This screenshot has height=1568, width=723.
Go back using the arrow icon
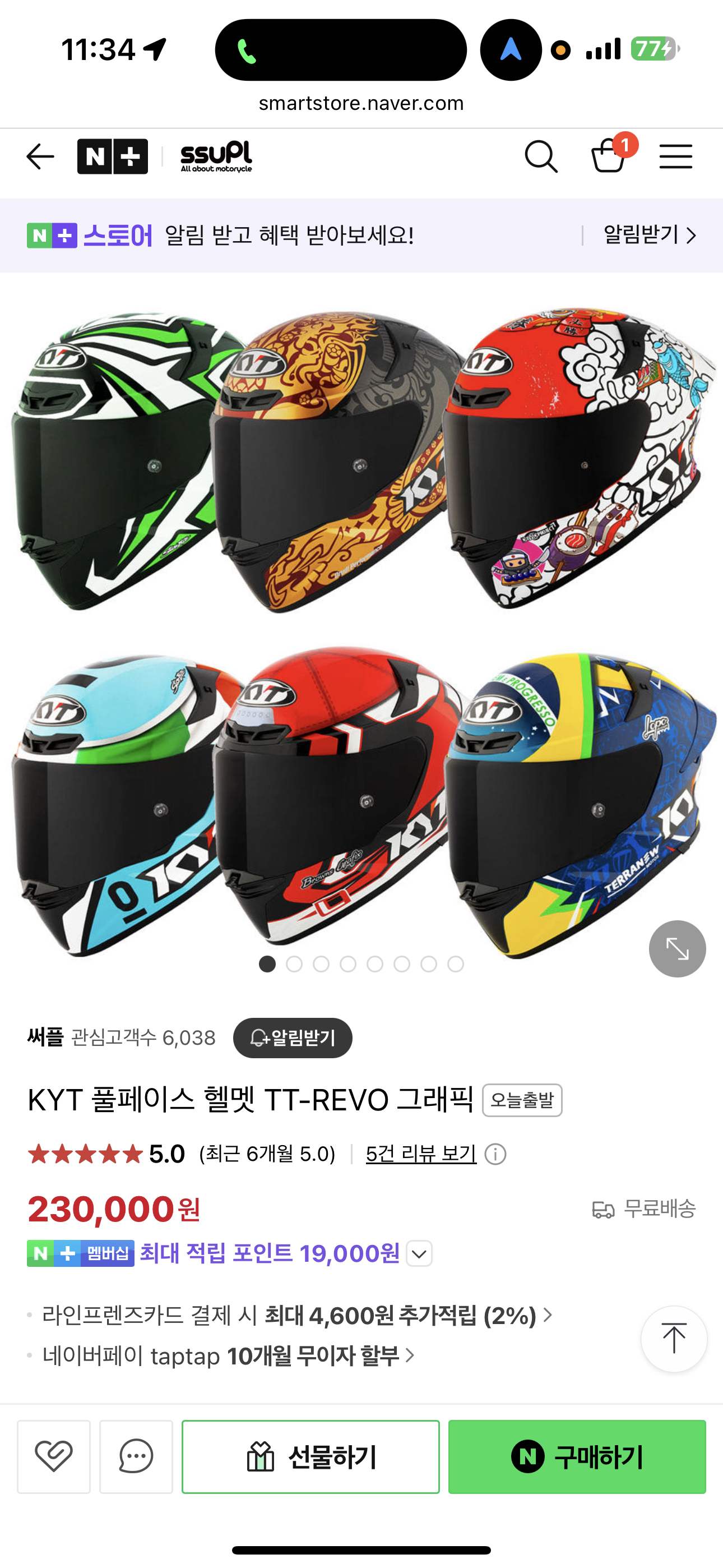pyautogui.click(x=40, y=157)
